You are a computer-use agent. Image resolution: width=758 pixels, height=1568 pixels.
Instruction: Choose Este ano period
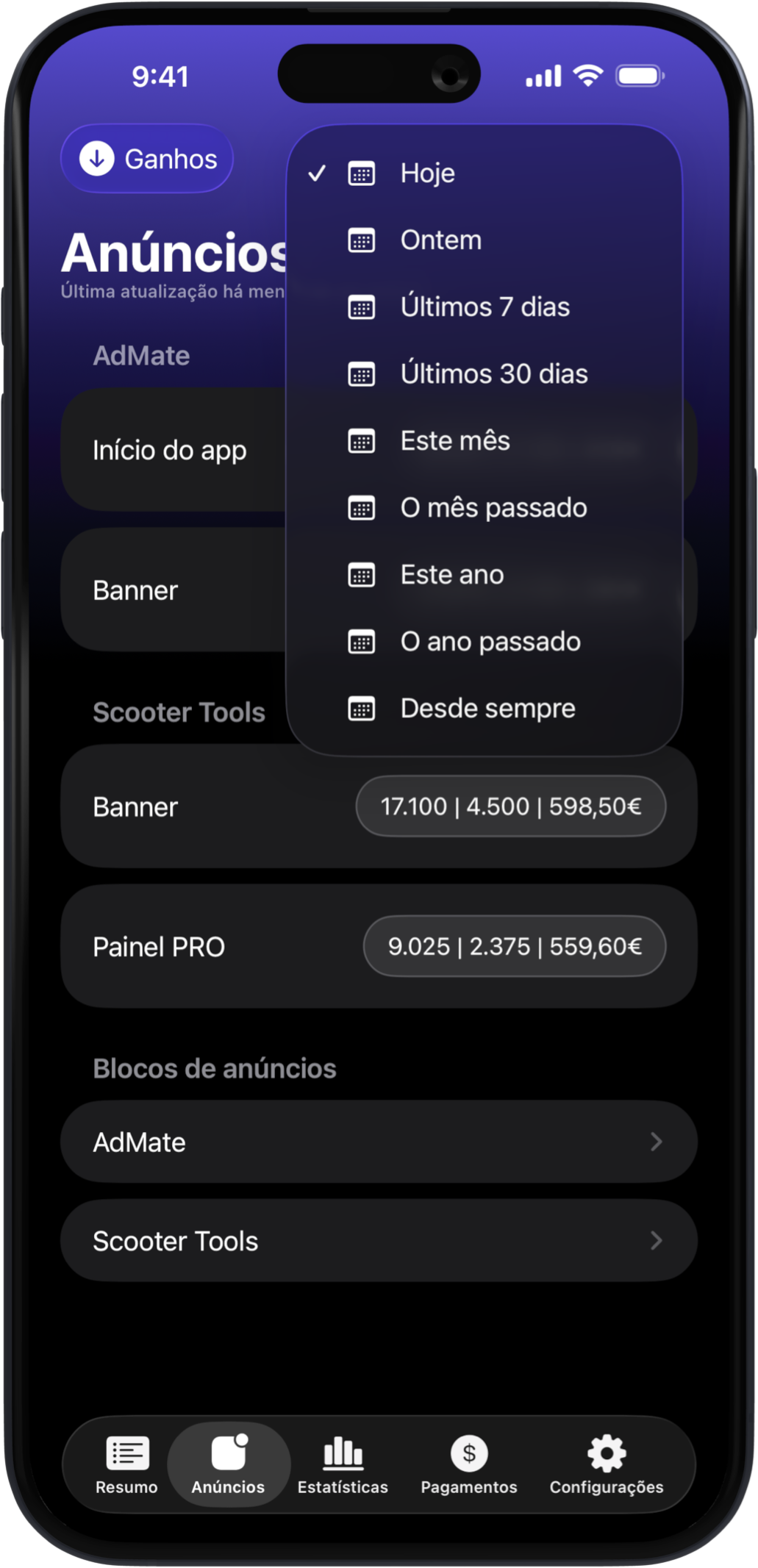[451, 575]
